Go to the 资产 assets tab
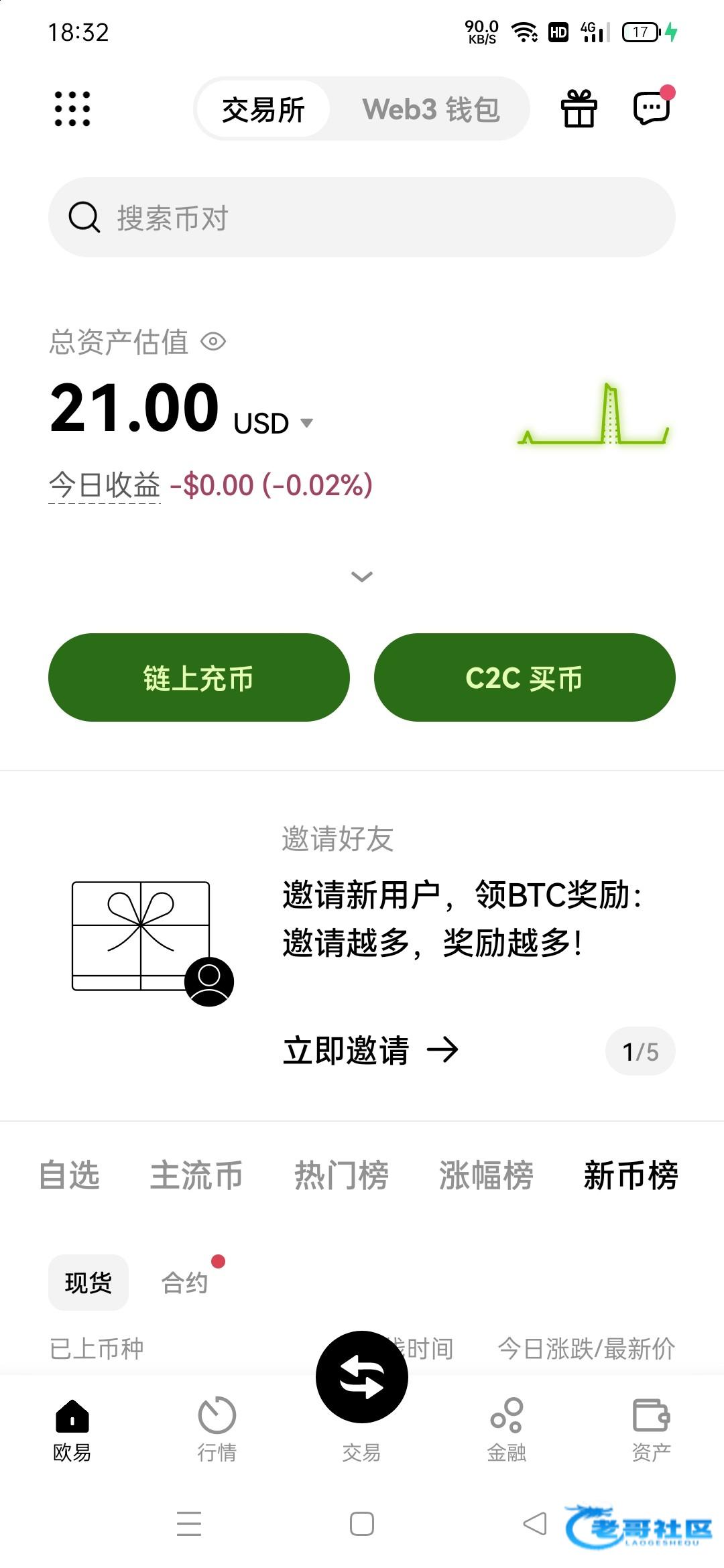Image resolution: width=724 pixels, height=1568 pixels. (x=651, y=1429)
